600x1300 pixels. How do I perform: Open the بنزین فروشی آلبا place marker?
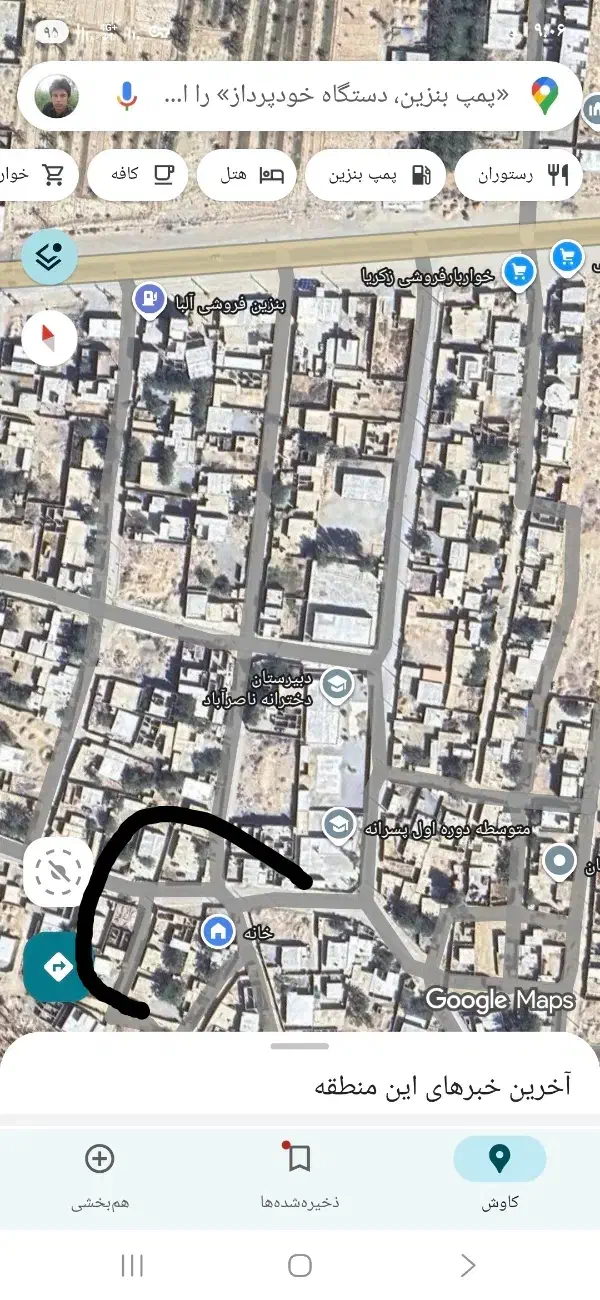[x=150, y=298]
